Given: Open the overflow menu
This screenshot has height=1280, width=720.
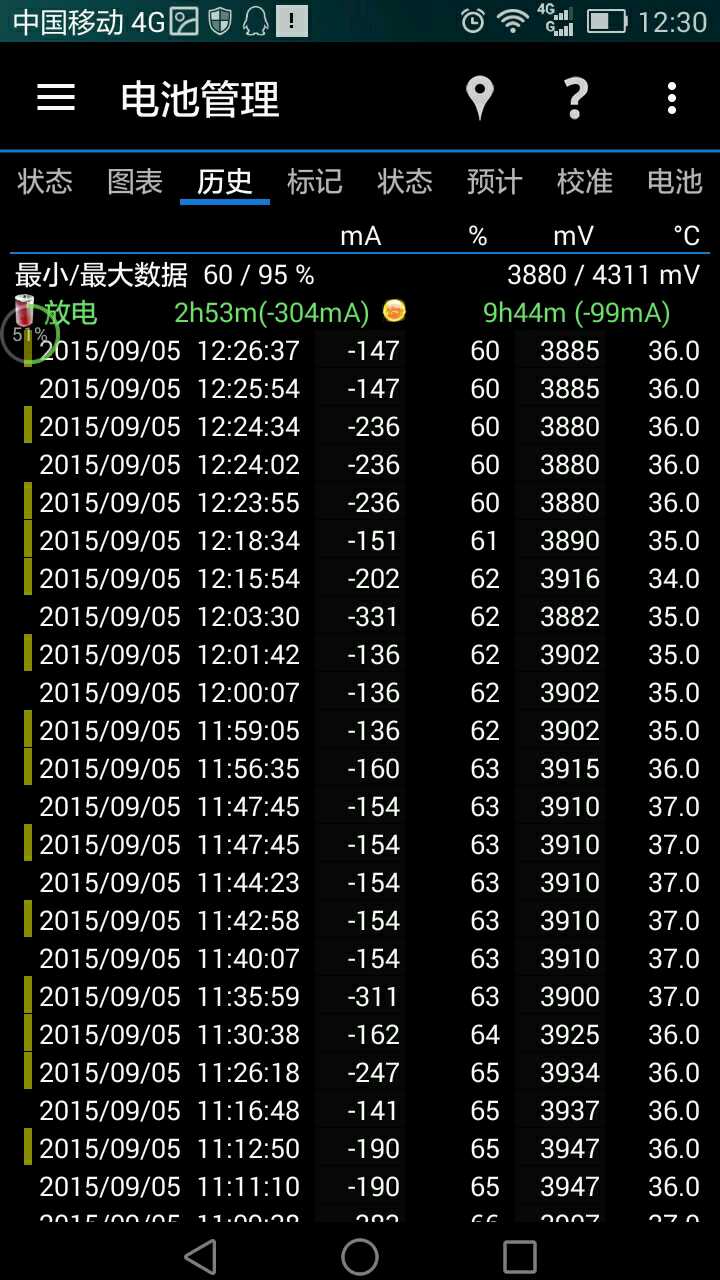Looking at the screenshot, I should (671, 98).
